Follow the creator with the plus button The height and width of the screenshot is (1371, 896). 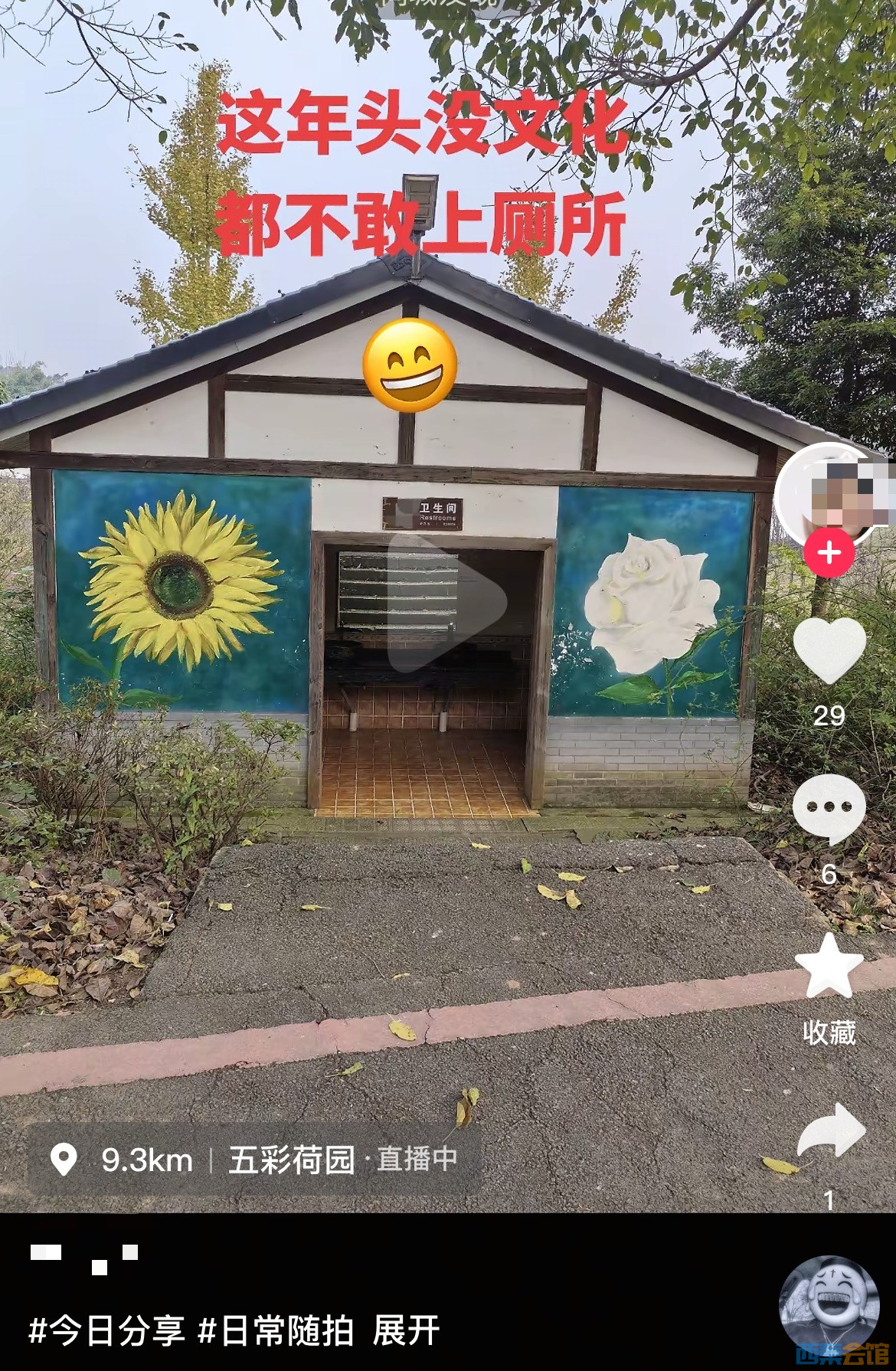(829, 552)
